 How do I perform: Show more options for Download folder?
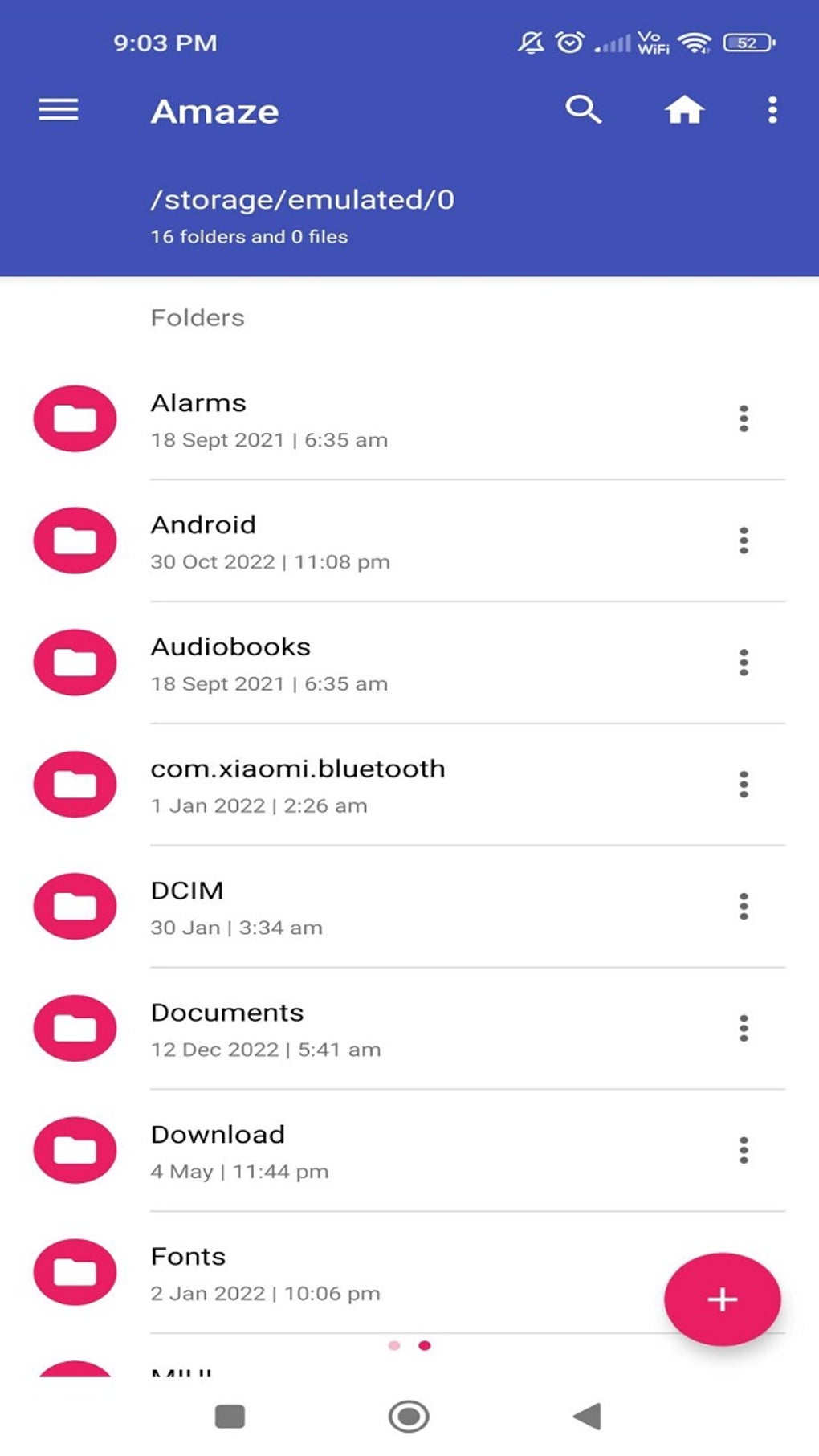coord(744,1151)
